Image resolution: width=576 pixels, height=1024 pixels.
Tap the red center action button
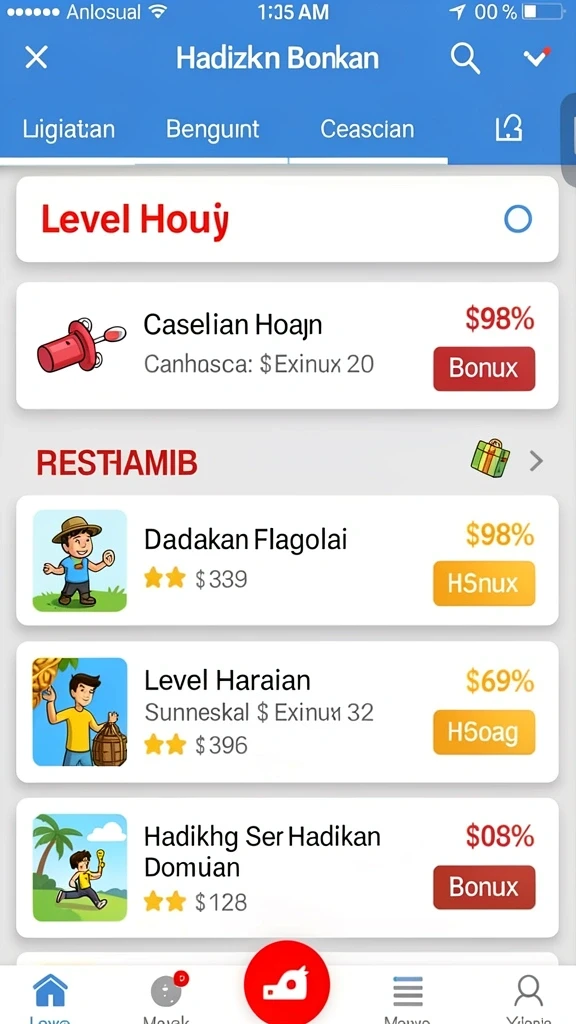[x=287, y=984]
